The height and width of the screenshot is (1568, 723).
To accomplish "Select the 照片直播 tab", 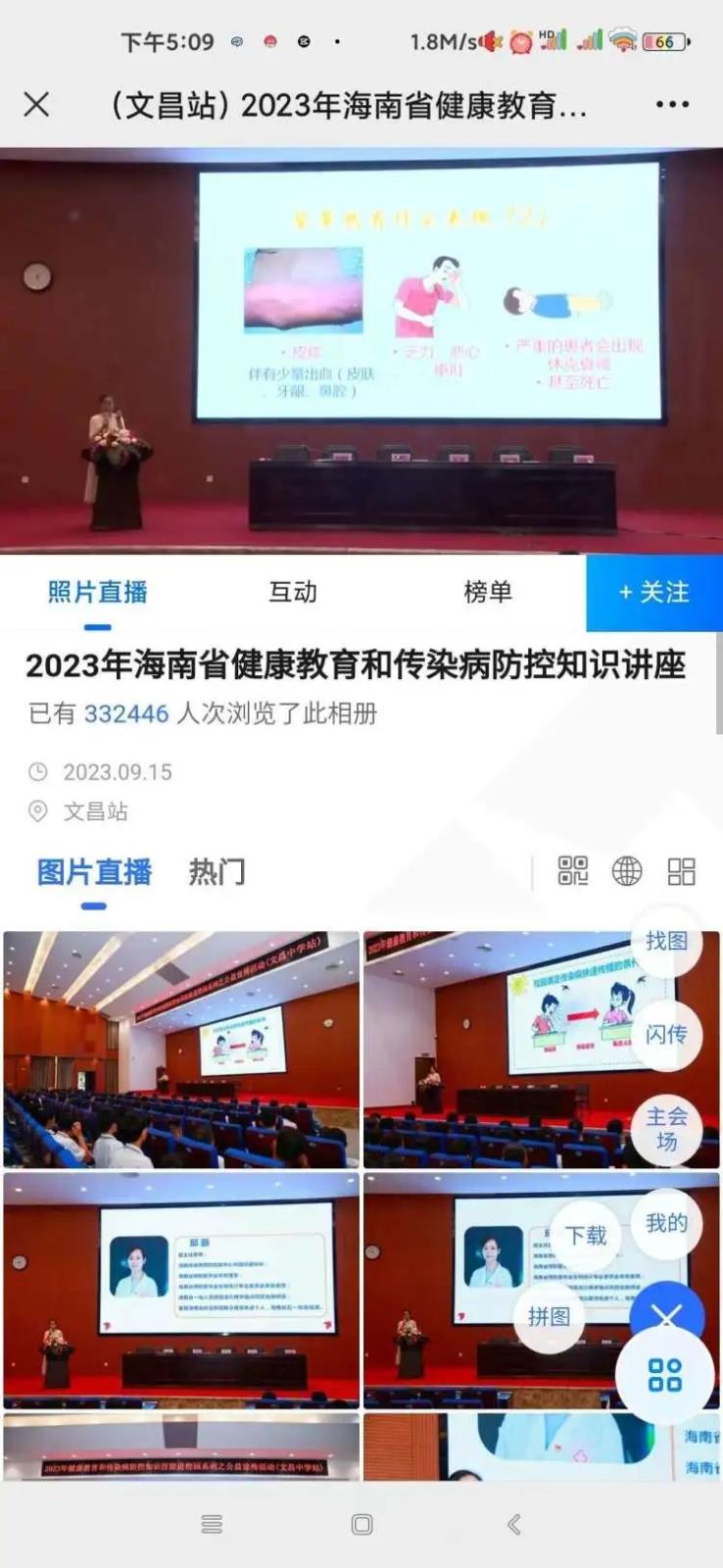I will click(x=97, y=592).
